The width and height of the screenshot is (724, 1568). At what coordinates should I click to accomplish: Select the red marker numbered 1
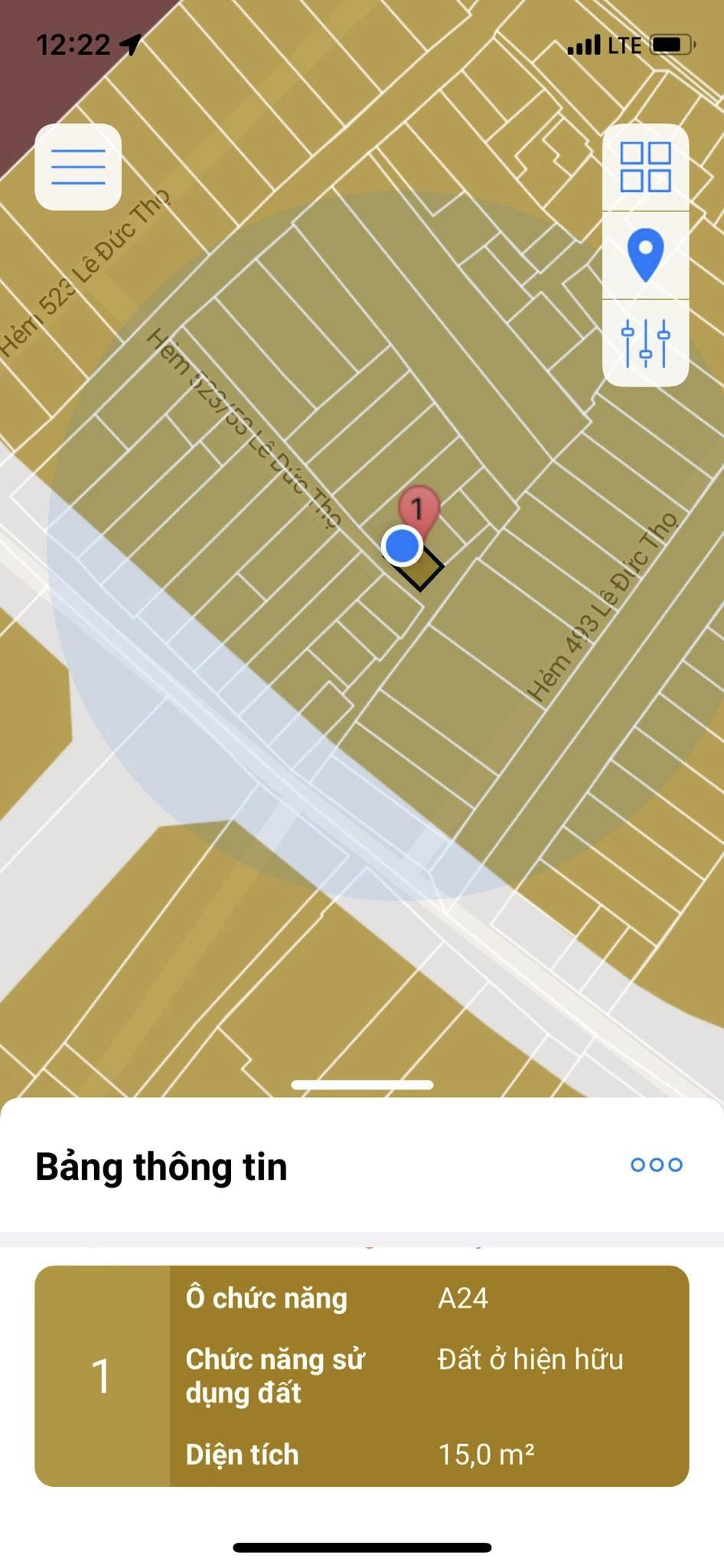[x=418, y=507]
